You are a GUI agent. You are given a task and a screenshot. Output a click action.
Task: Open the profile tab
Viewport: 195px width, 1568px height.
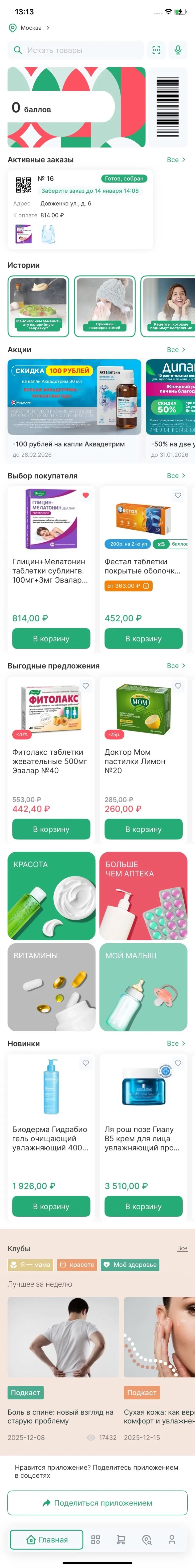172,1539
